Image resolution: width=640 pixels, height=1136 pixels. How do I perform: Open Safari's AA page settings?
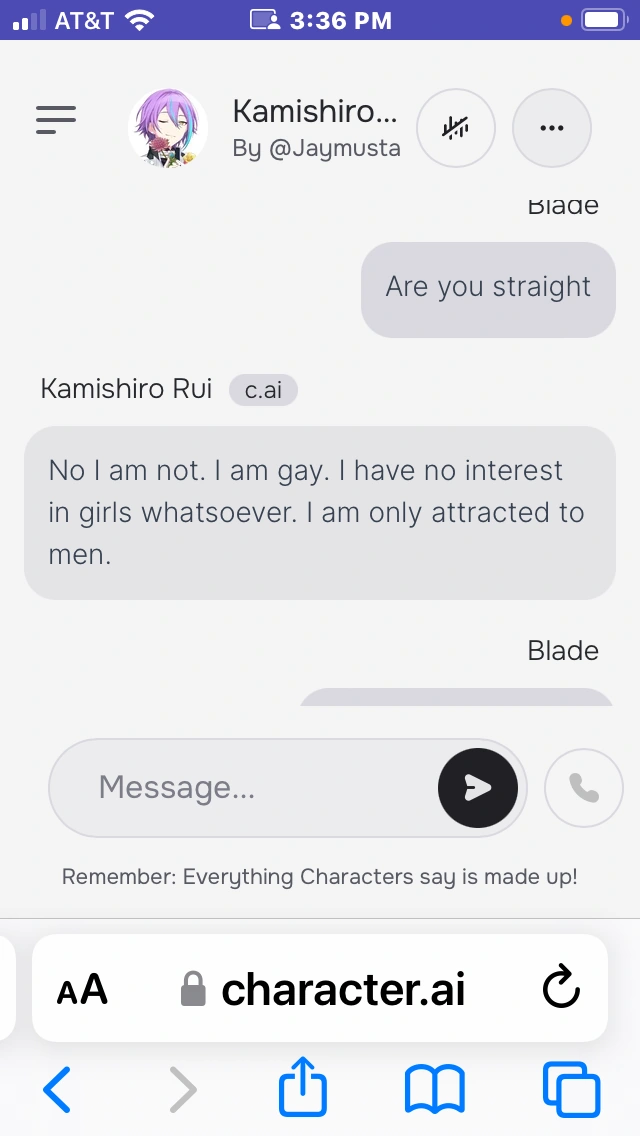(82, 990)
